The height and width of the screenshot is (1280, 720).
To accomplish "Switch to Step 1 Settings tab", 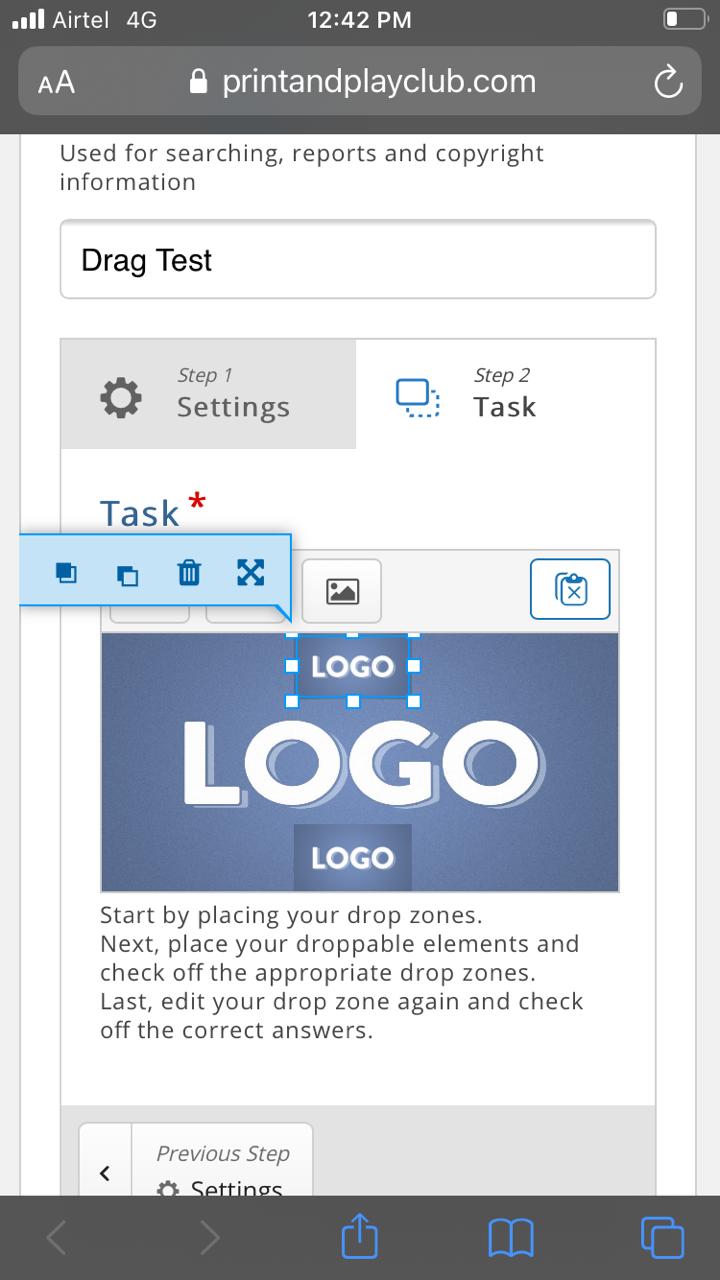I will 208,394.
